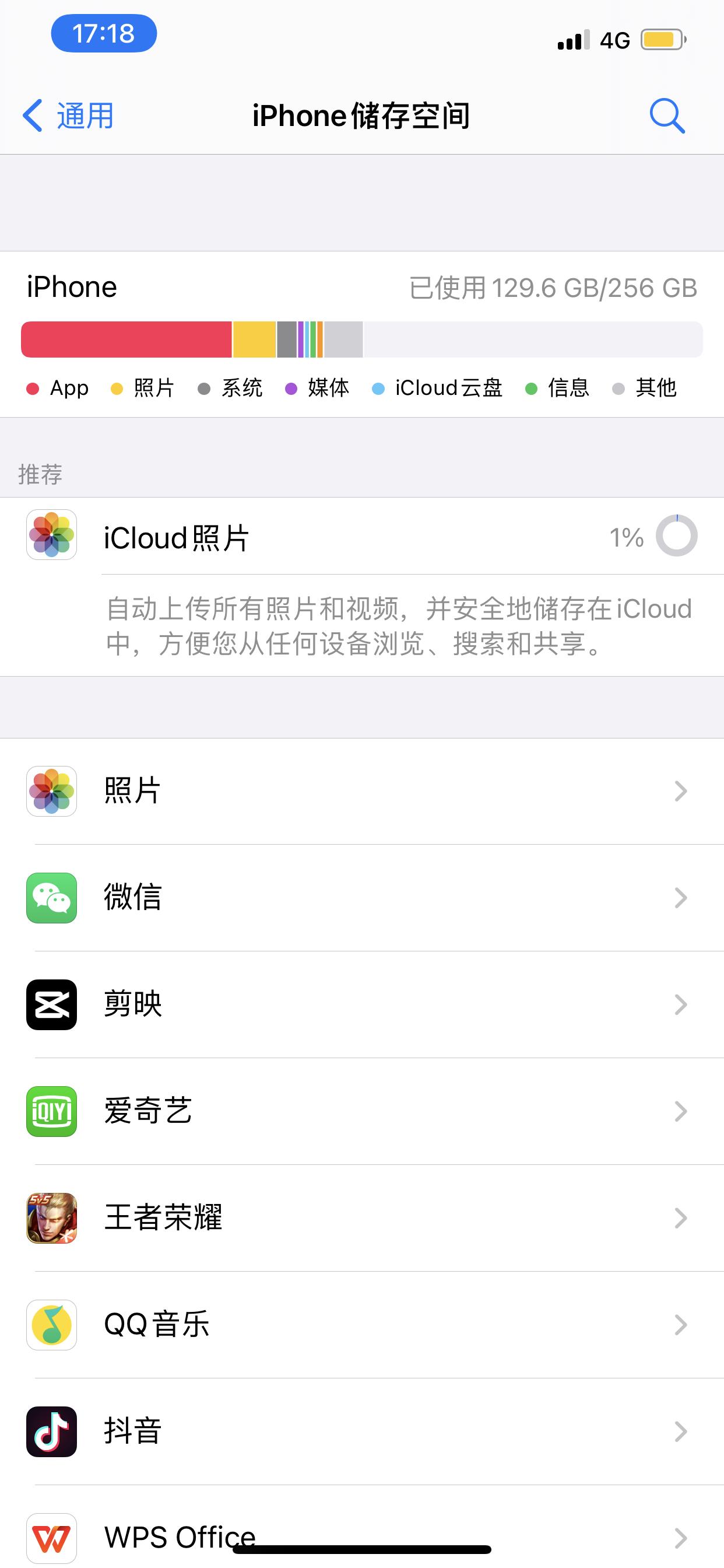724x1568 pixels.
Task: Select the QQ音乐 storage row
Action: tap(362, 1325)
